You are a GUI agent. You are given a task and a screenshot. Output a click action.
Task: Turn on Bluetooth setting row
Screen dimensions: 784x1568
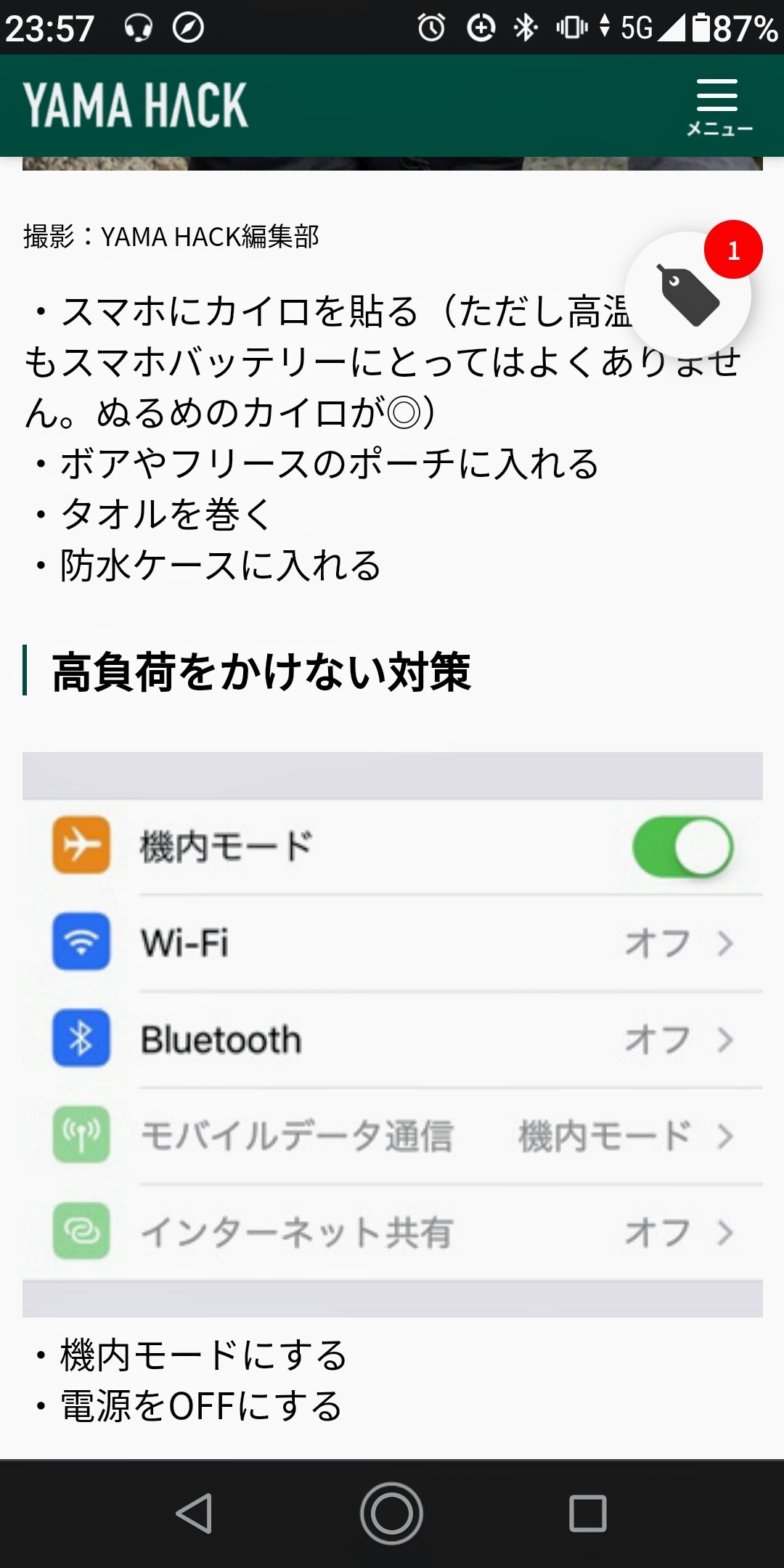coord(363,1038)
